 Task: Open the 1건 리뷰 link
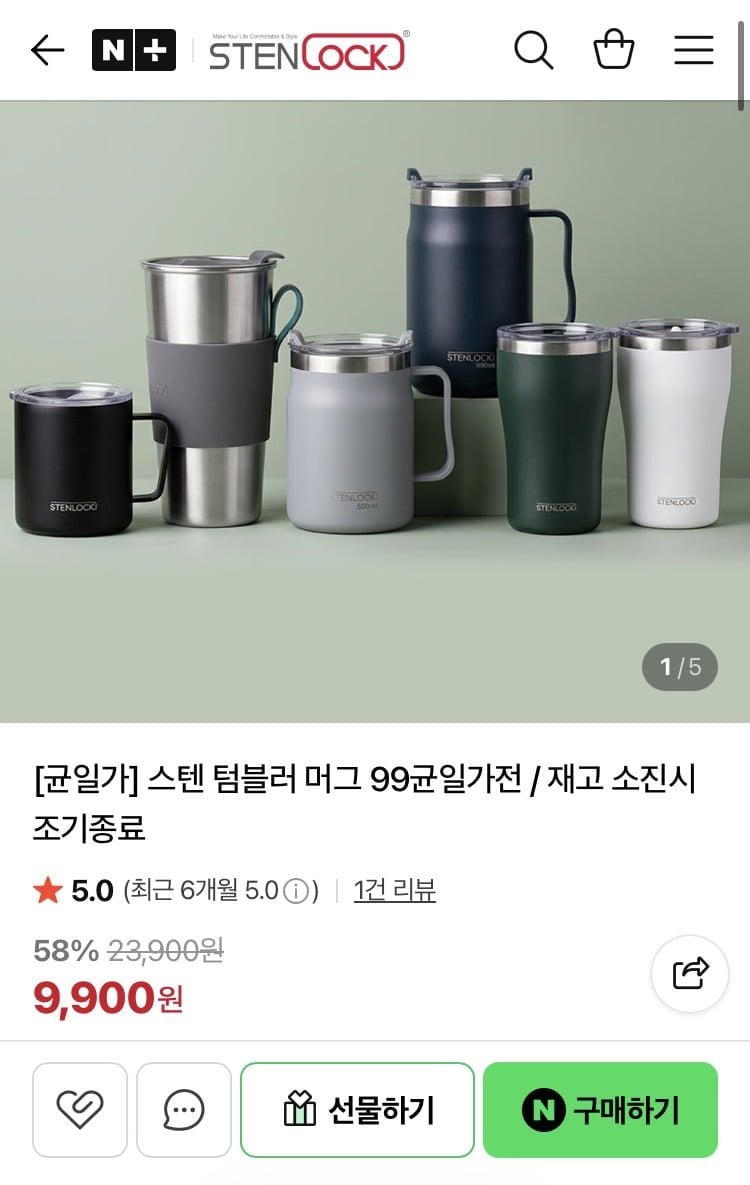395,890
